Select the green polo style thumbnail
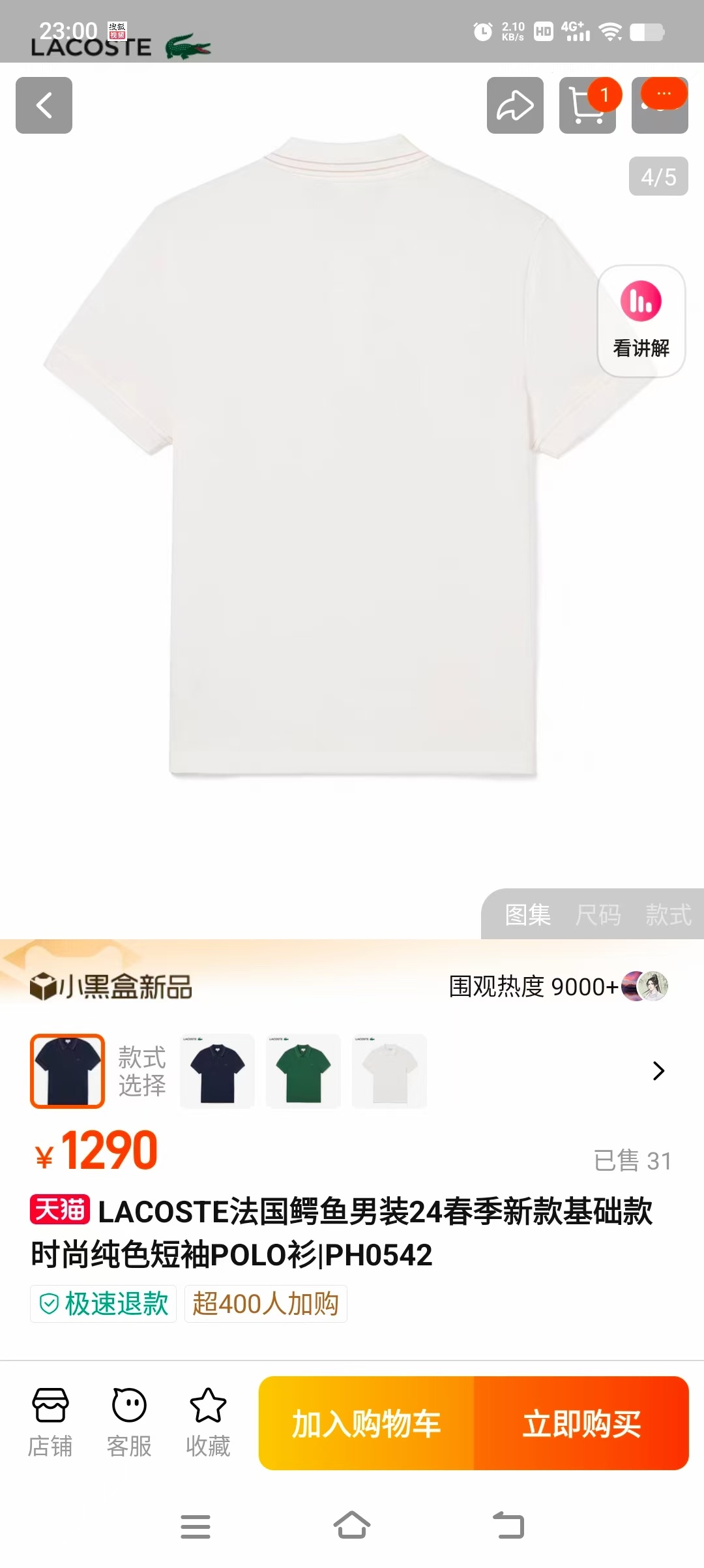This screenshot has height=1568, width=704. tap(303, 1070)
